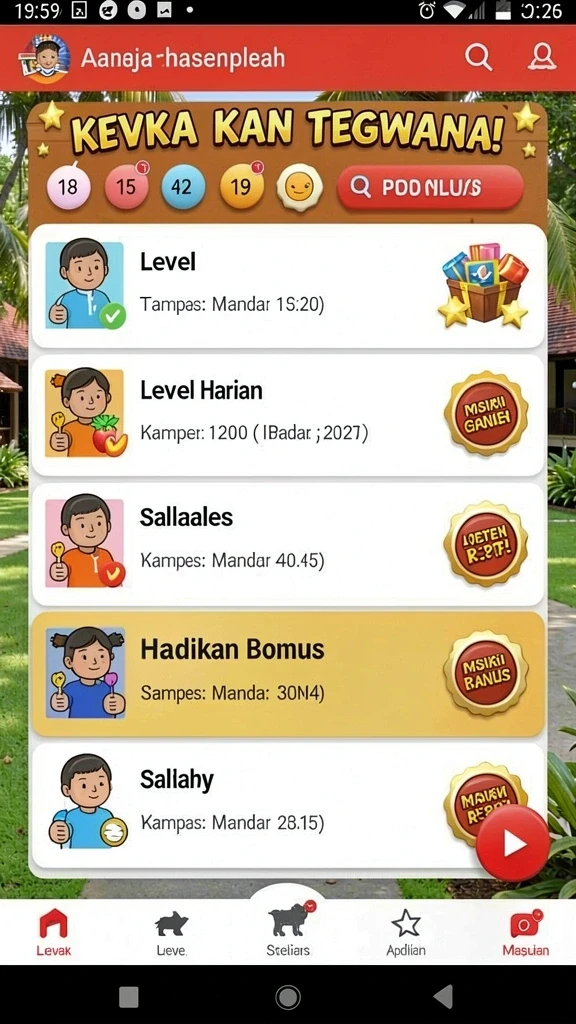This screenshot has height=1024, width=576.
Task: Open the profile icon in top bar
Action: click(541, 57)
